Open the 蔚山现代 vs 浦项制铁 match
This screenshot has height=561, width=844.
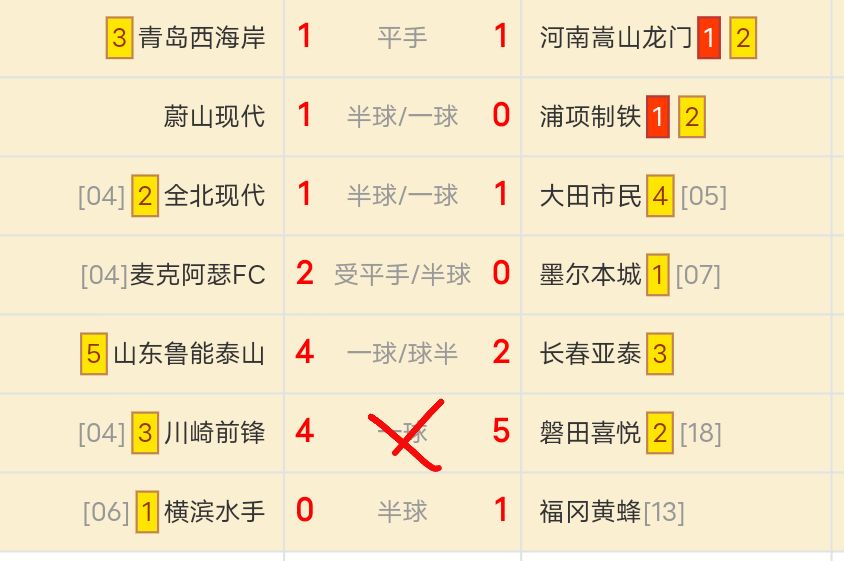click(x=402, y=116)
